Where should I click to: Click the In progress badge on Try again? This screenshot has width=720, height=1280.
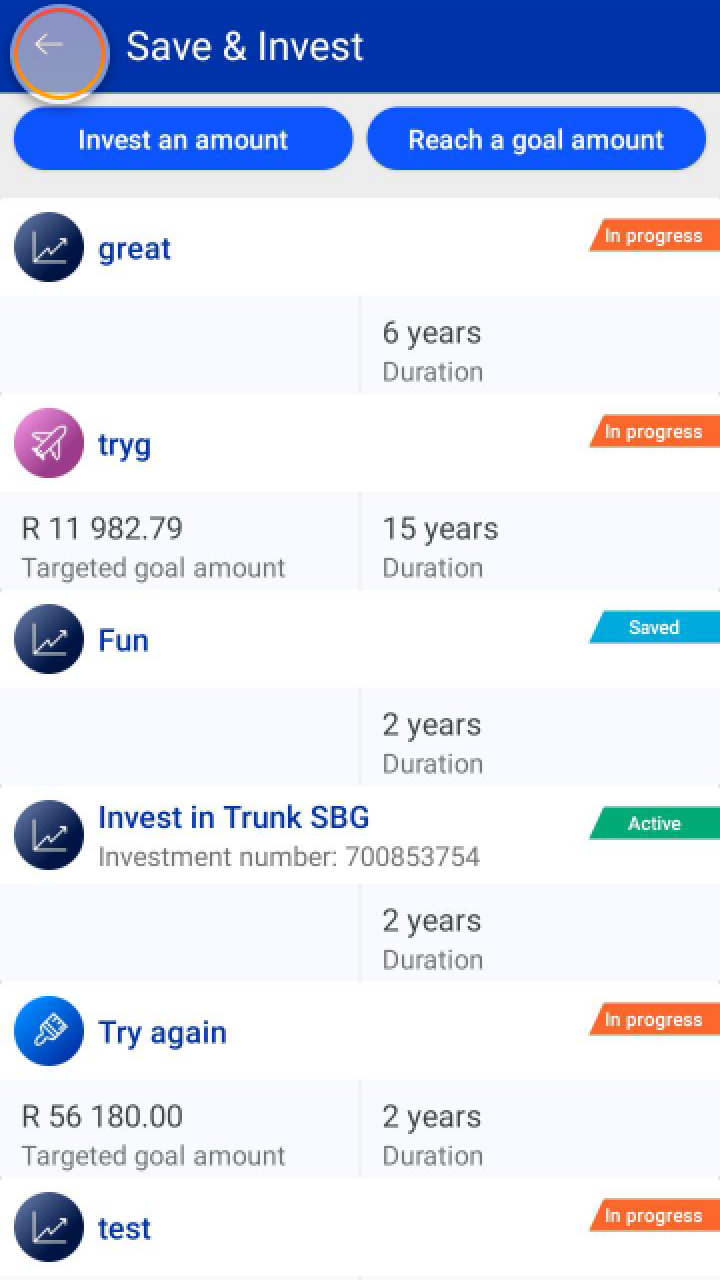pyautogui.click(x=653, y=1019)
